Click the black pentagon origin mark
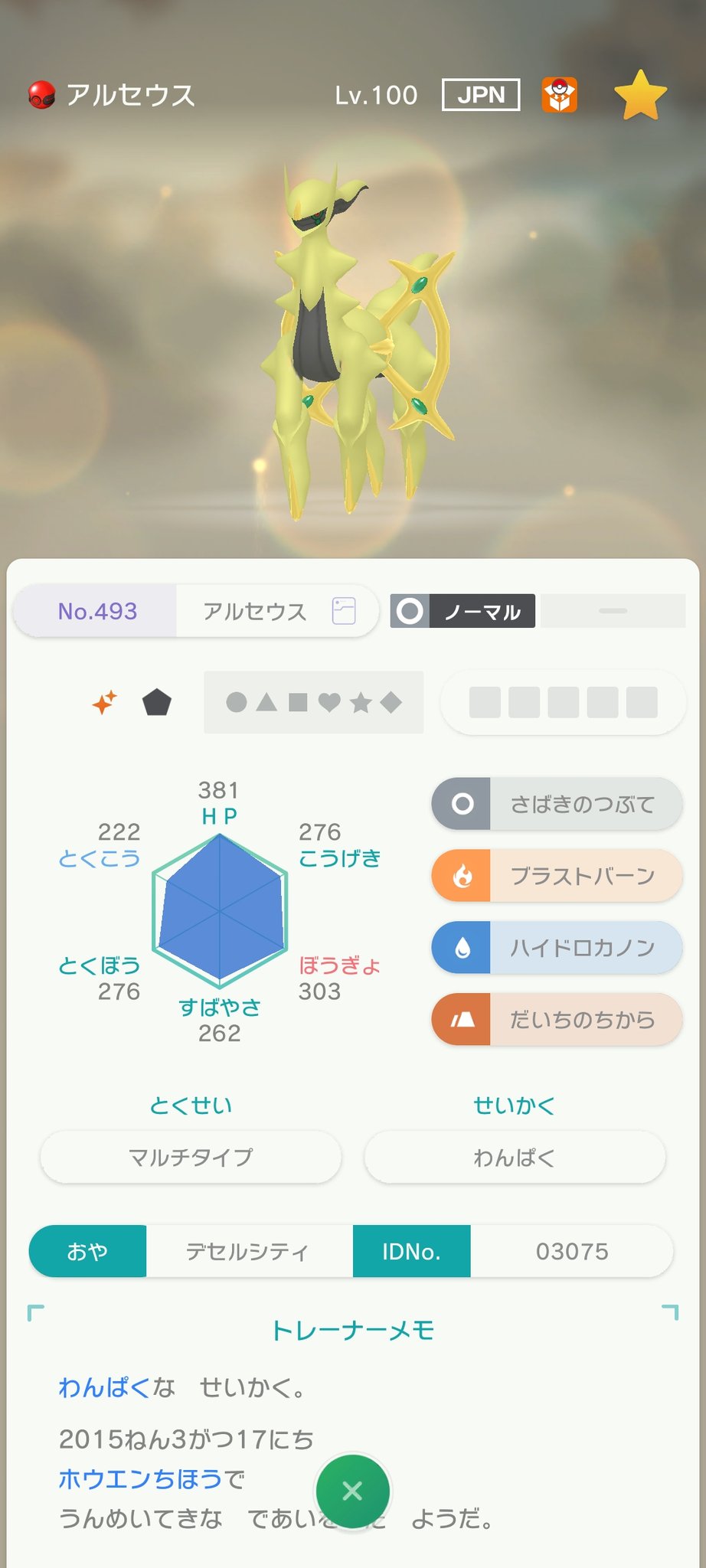The image size is (706, 1568). 157,701
